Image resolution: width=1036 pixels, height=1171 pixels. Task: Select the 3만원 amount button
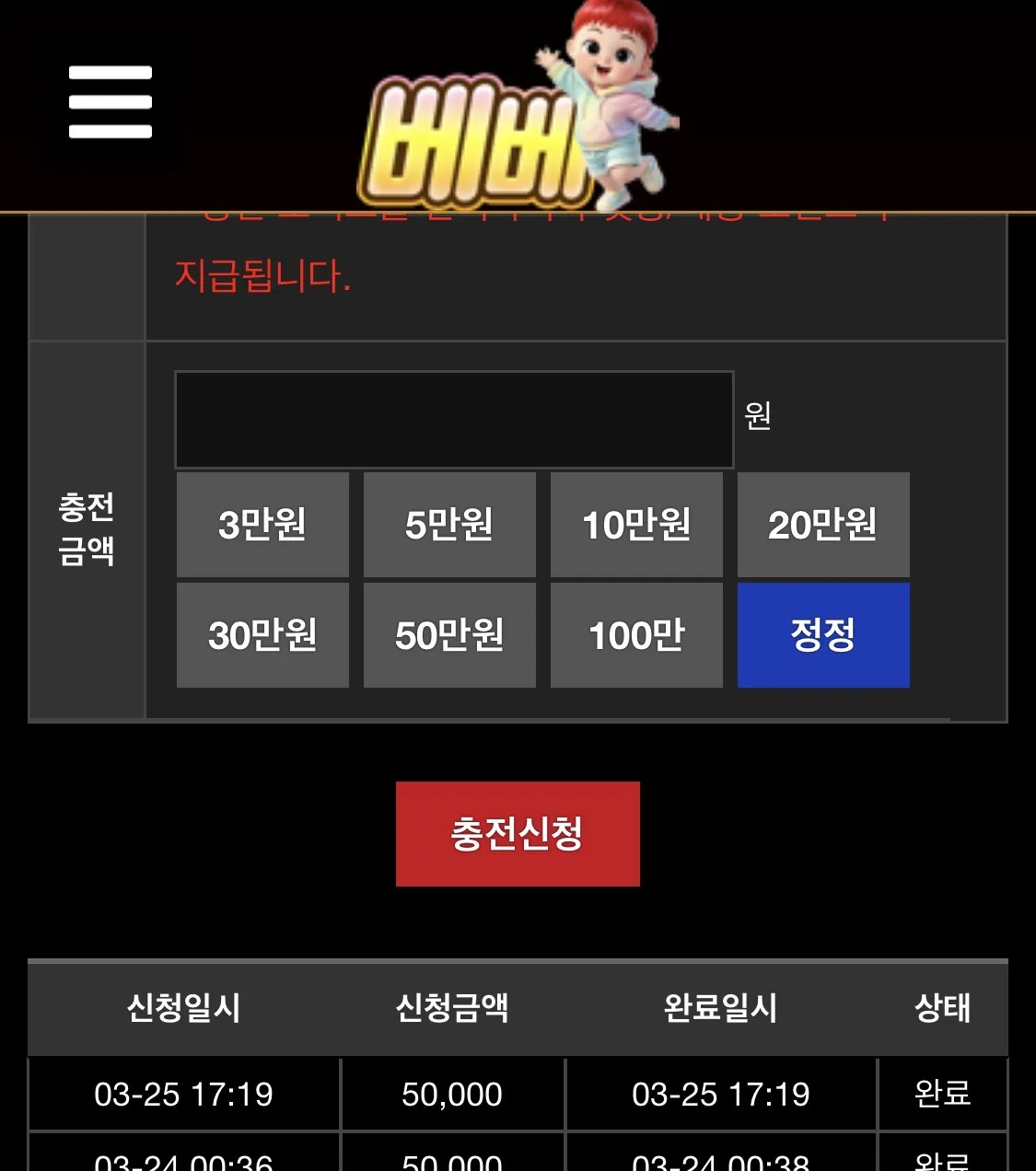[x=262, y=525]
